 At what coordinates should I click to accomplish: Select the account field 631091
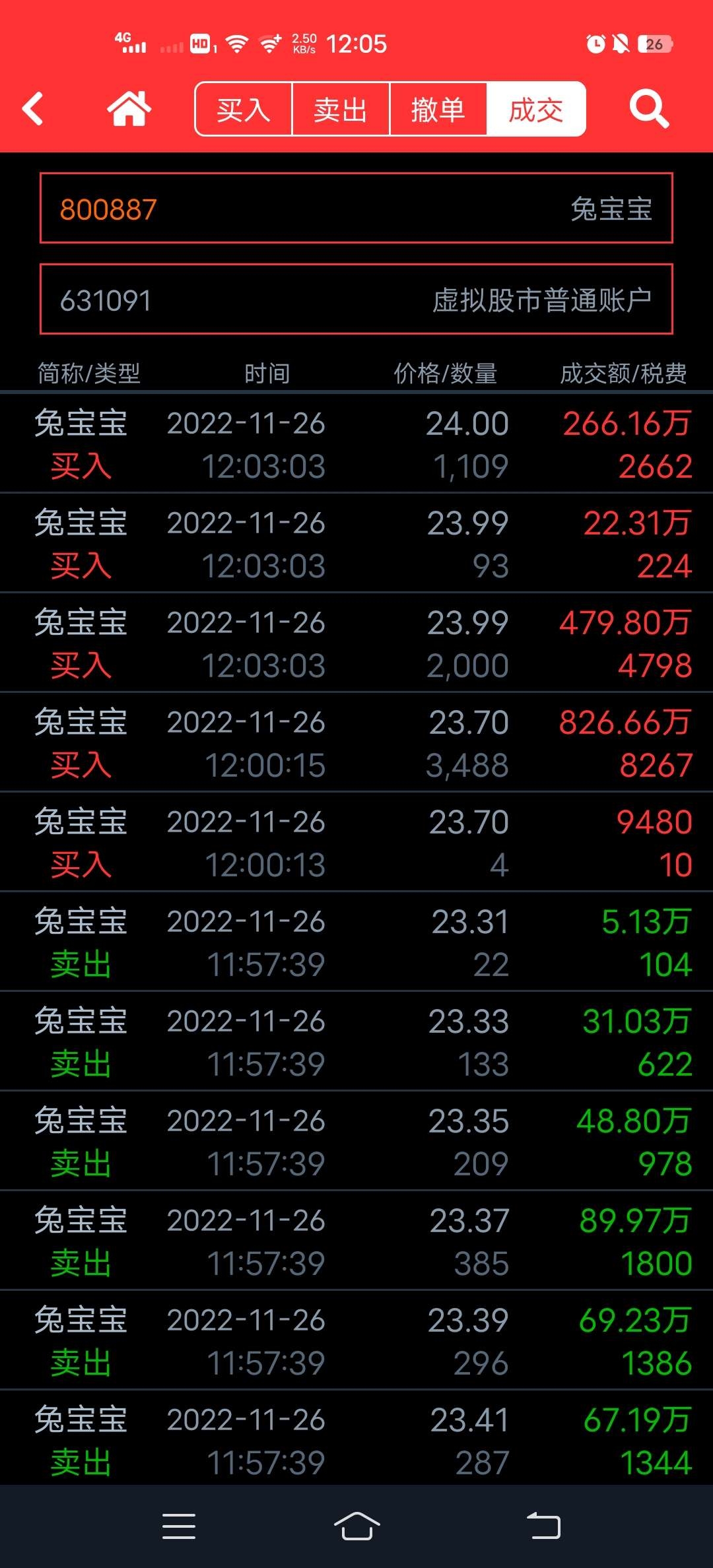(x=356, y=300)
